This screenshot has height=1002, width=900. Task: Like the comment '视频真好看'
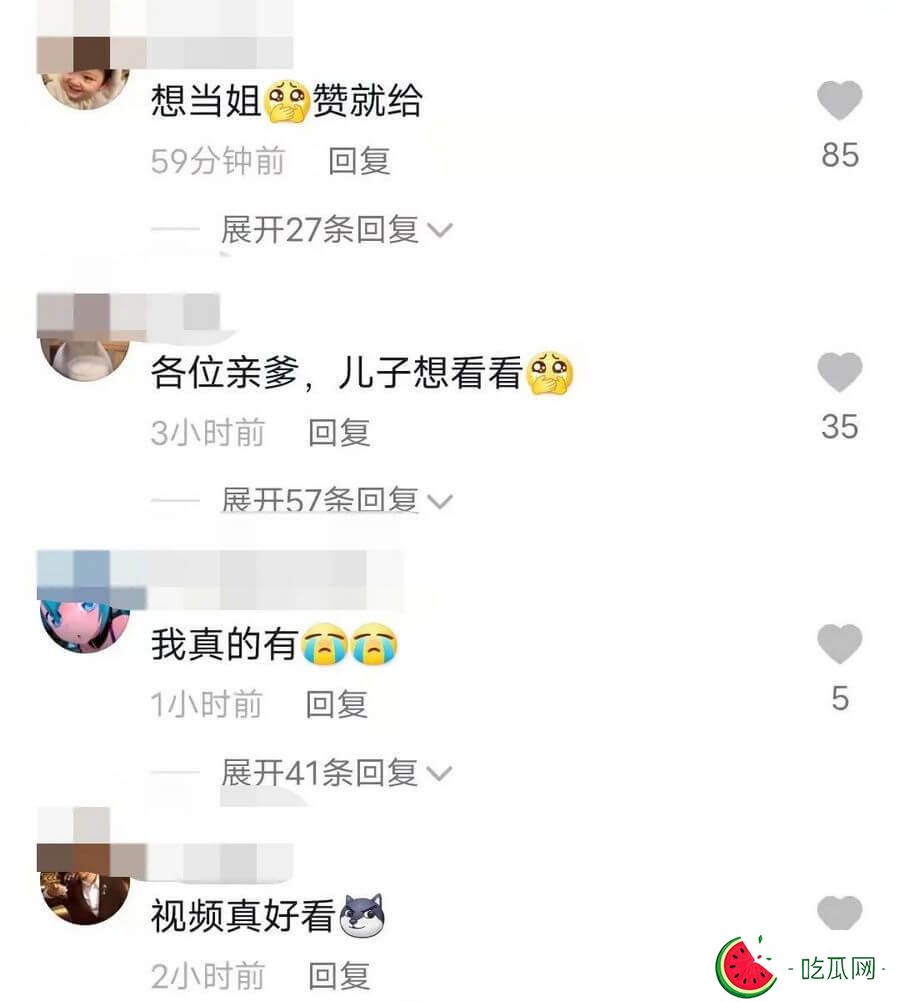point(839,913)
